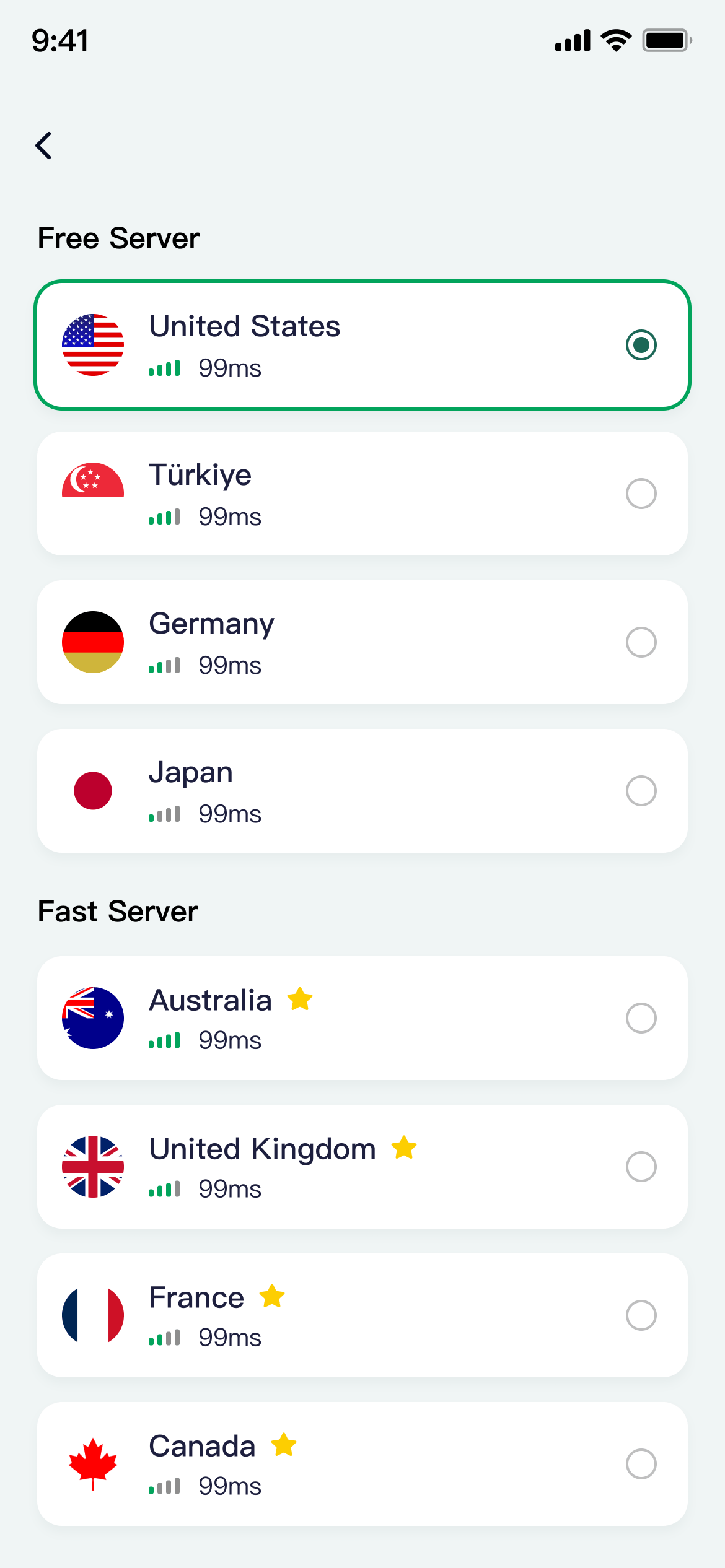Choose the United Kingdom fast server

(x=641, y=1167)
